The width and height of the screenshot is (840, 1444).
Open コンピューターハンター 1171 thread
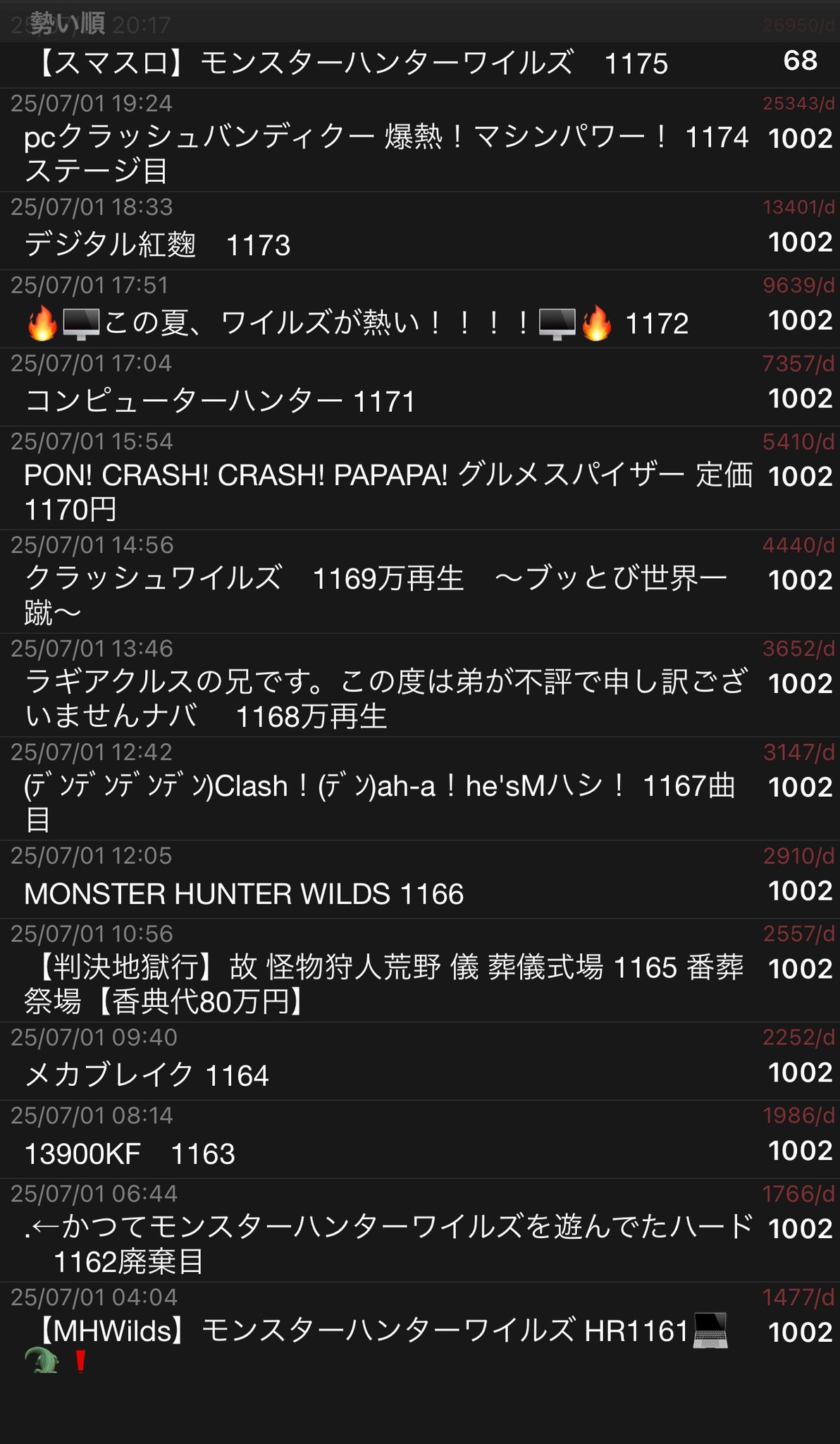420,387
